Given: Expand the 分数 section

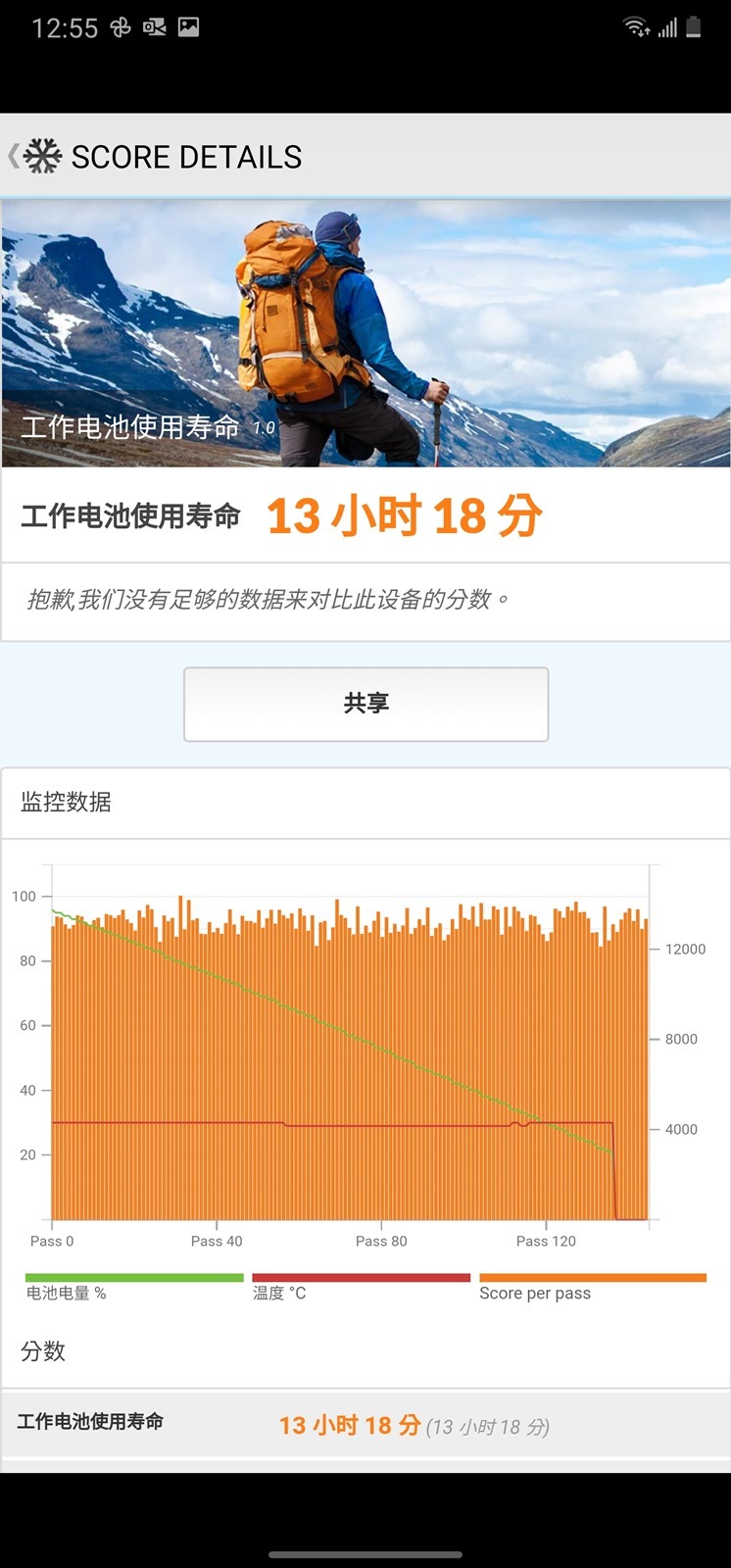Looking at the screenshot, I should coord(45,1351).
